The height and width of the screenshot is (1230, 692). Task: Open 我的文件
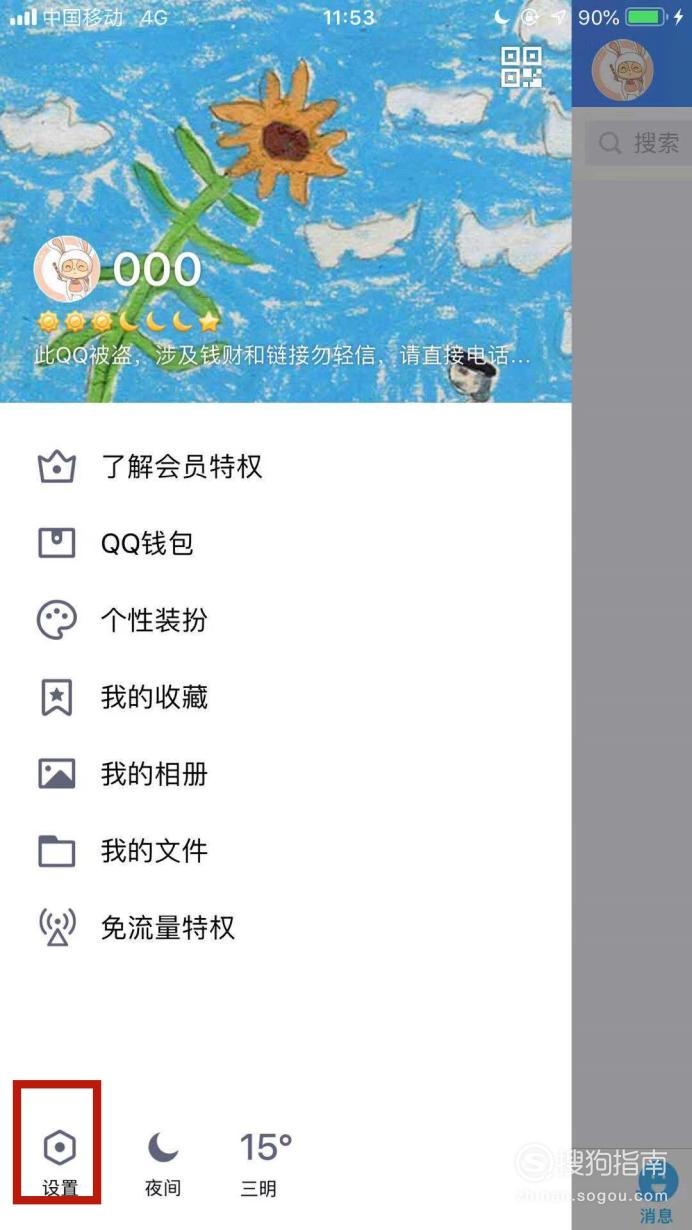pos(286,852)
